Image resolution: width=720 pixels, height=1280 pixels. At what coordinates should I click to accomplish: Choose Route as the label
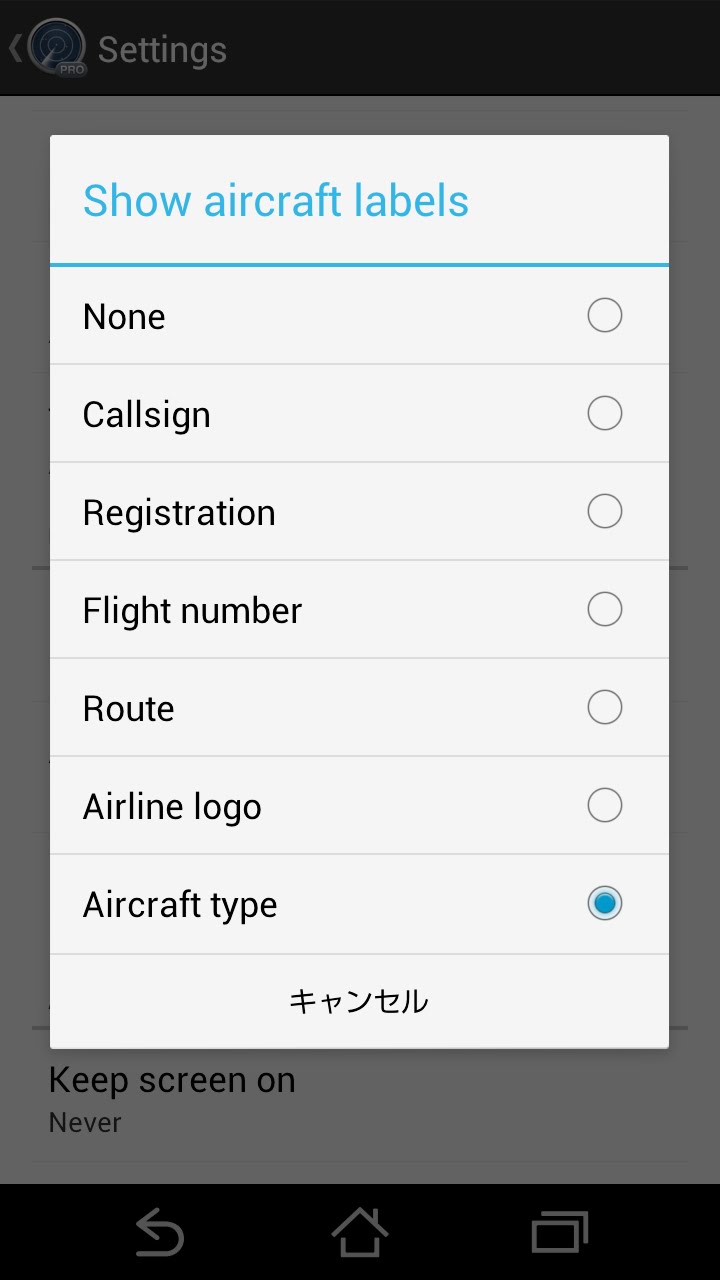pyautogui.click(x=359, y=708)
